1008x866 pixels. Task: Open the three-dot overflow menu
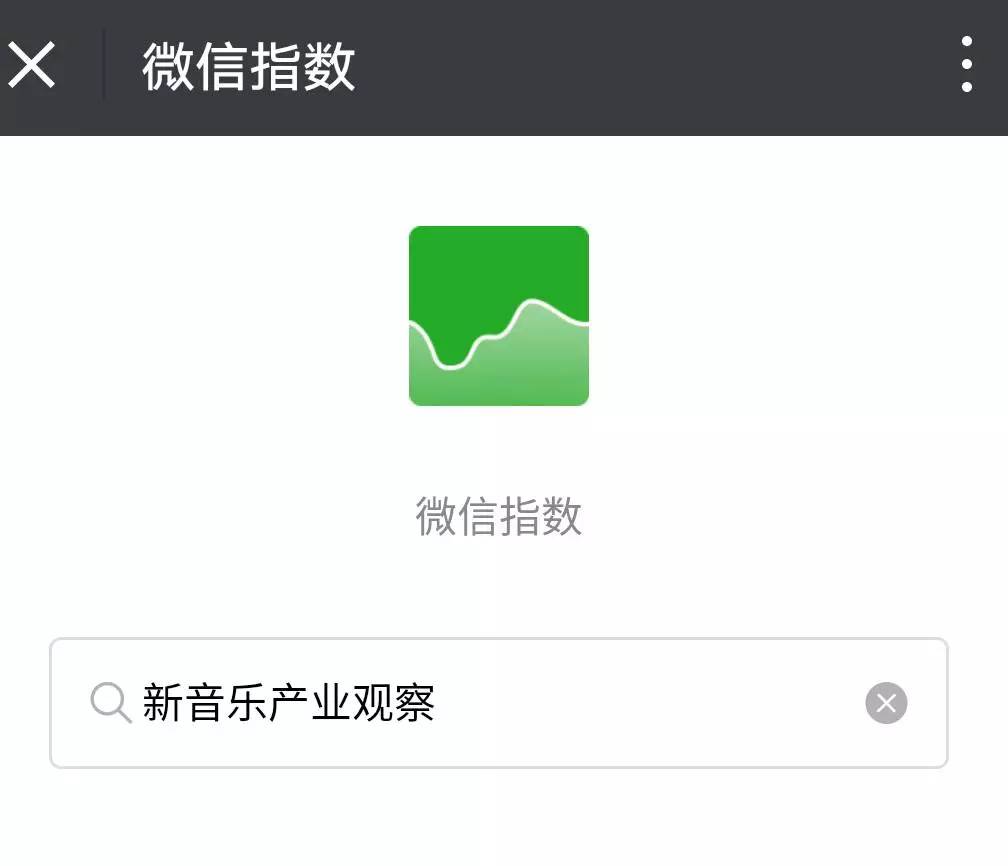coord(966,66)
